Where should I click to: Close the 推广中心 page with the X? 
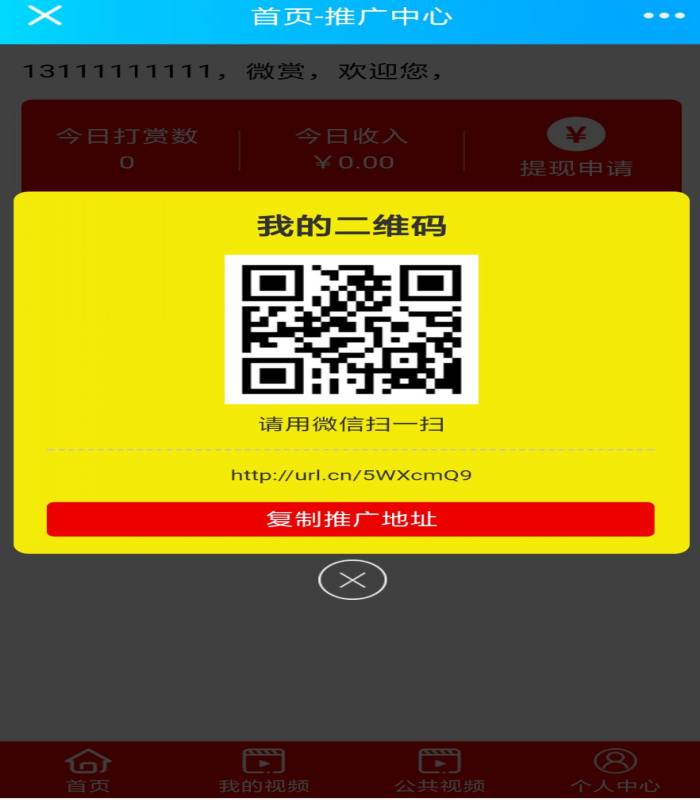[44, 17]
